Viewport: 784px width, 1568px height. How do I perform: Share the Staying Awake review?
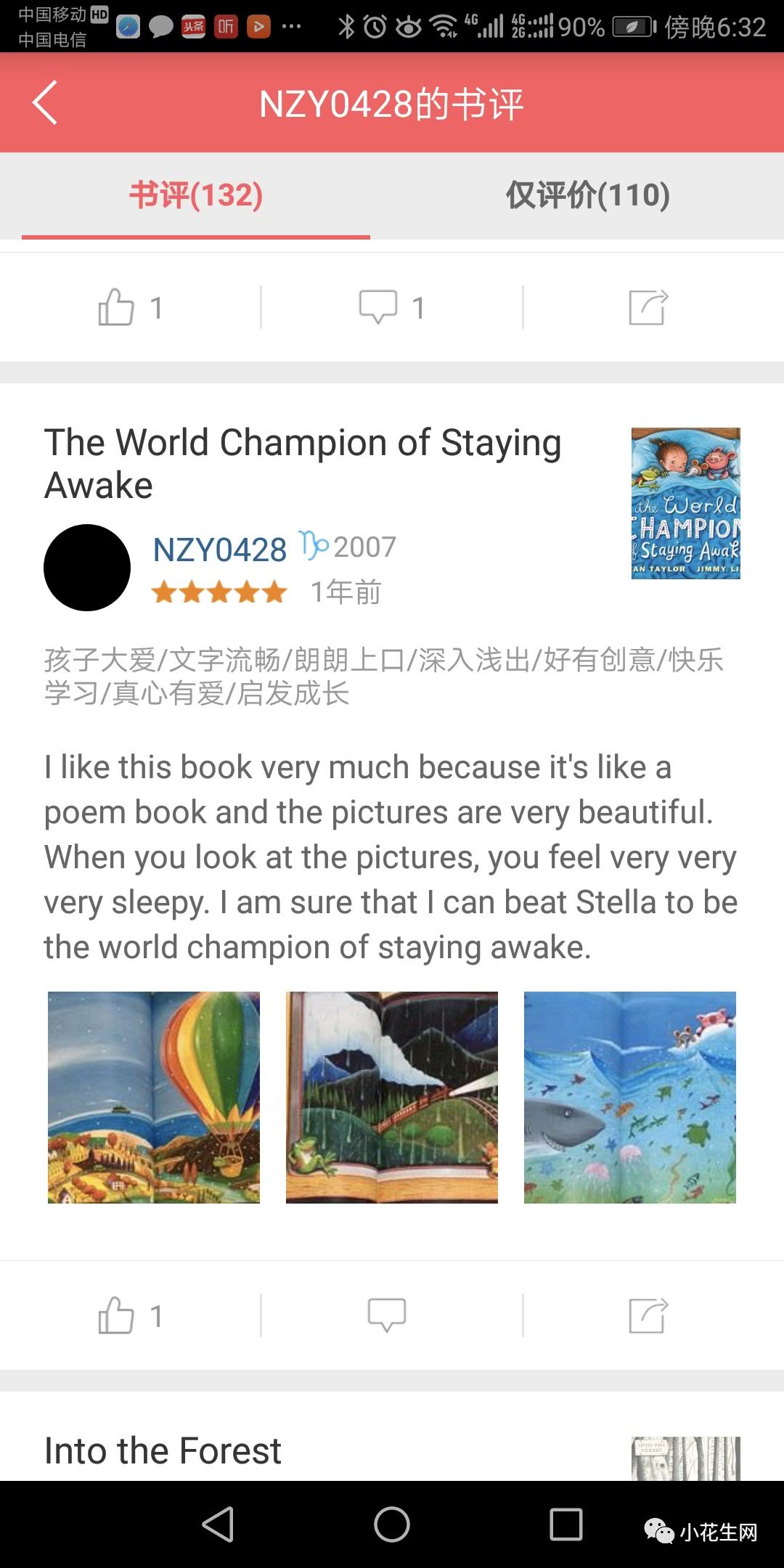click(x=648, y=1315)
